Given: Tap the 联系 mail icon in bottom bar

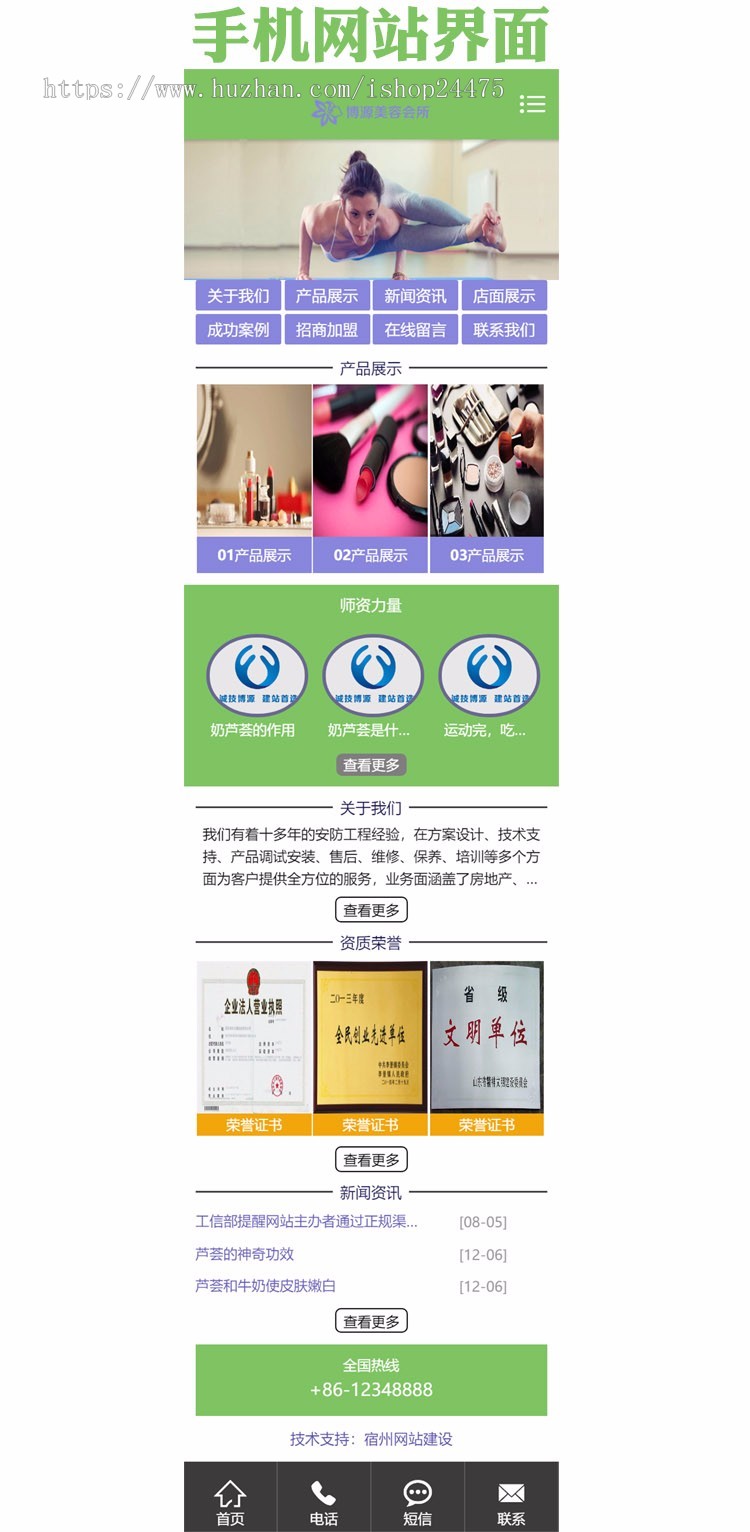Looking at the screenshot, I should tap(510, 1497).
